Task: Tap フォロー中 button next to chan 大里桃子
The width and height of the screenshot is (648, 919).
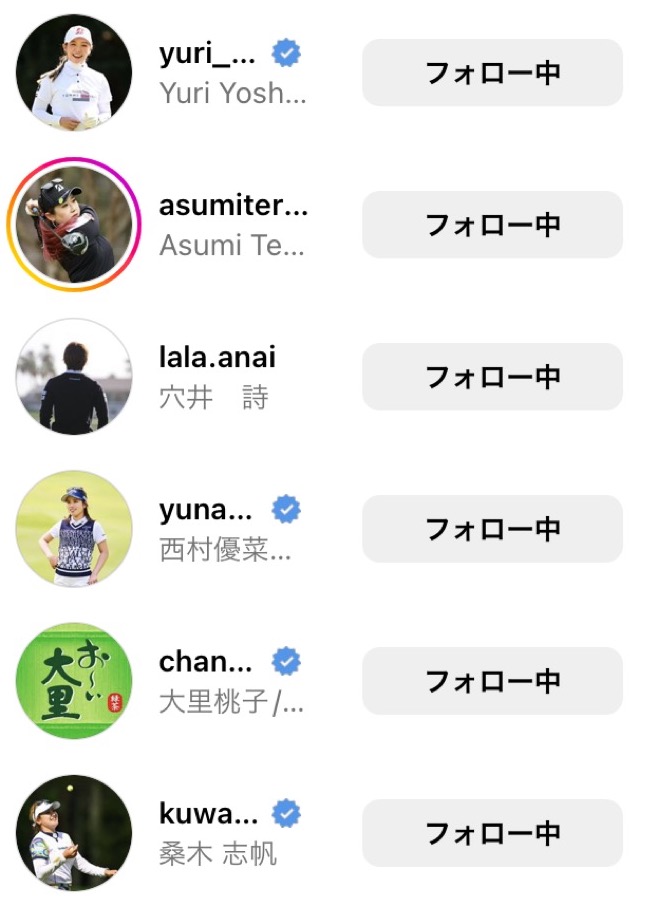Action: pyautogui.click(x=492, y=681)
